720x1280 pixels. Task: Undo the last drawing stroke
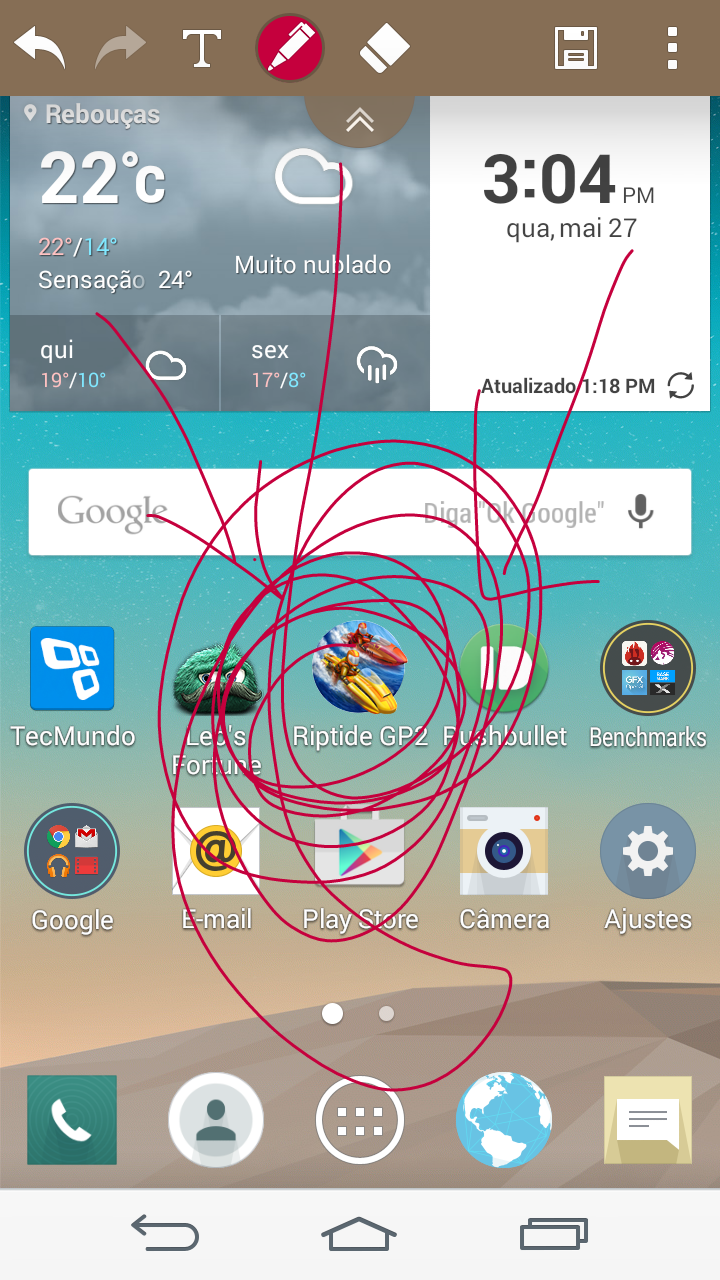click(x=40, y=47)
